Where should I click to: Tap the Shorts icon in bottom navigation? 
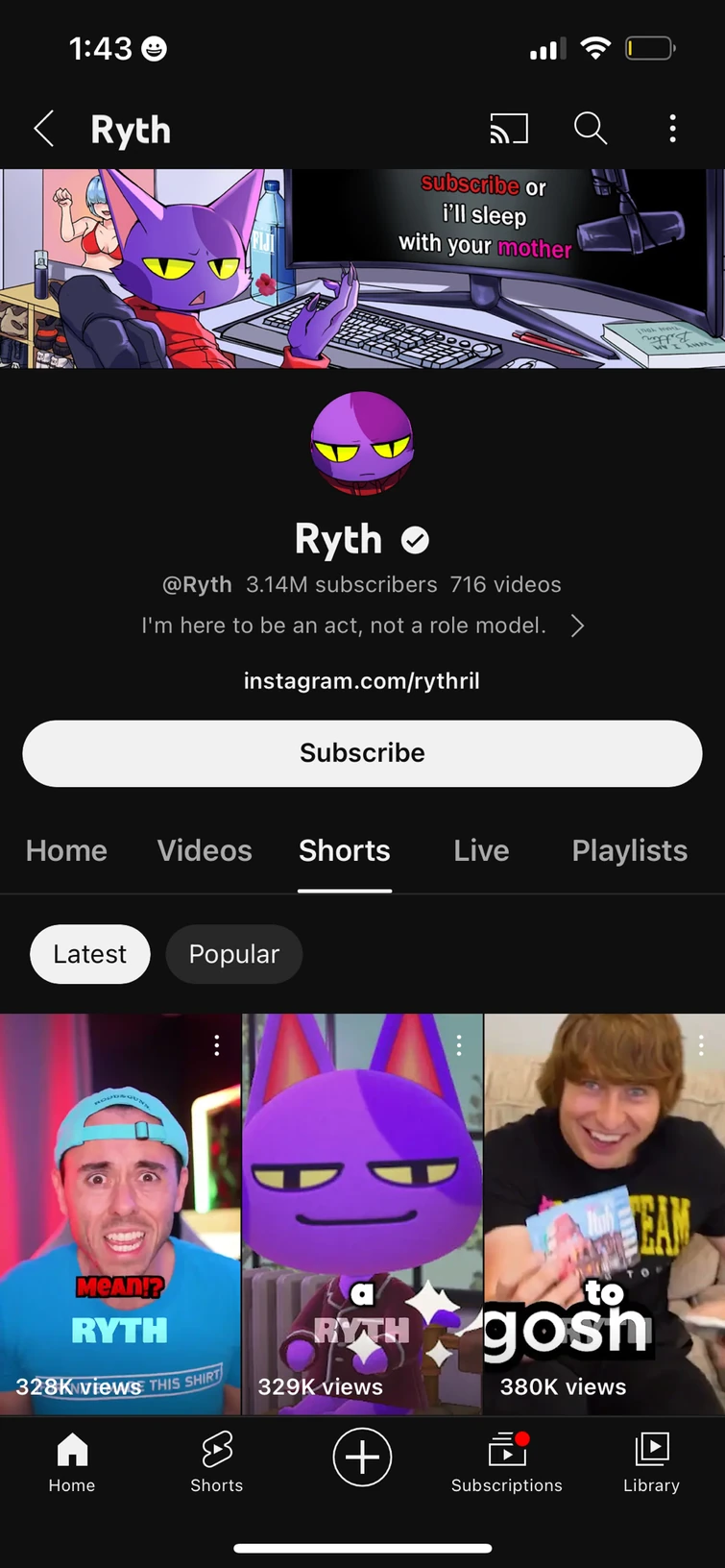point(216,1460)
